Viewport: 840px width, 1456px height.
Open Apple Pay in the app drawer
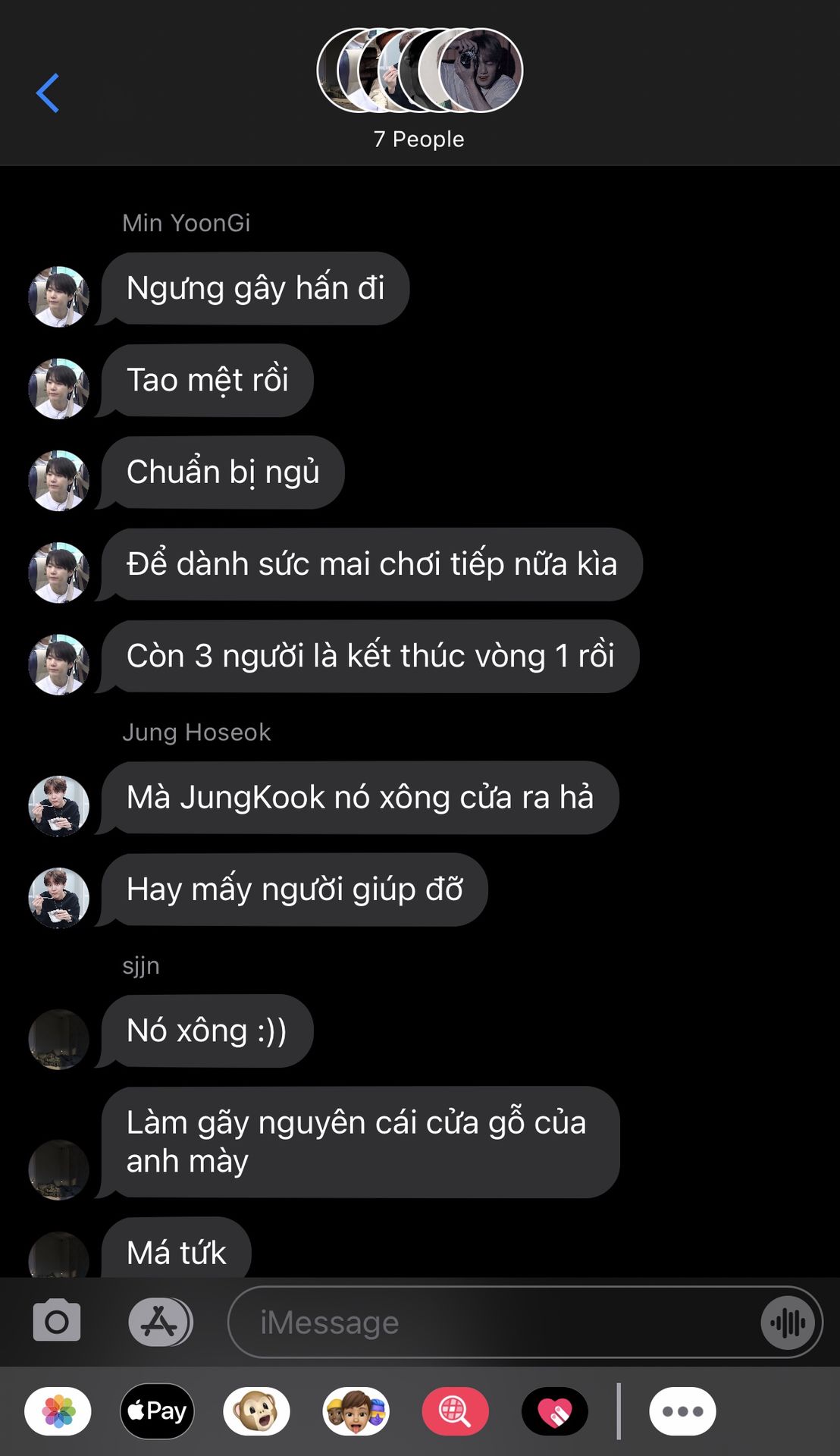pos(157,1411)
